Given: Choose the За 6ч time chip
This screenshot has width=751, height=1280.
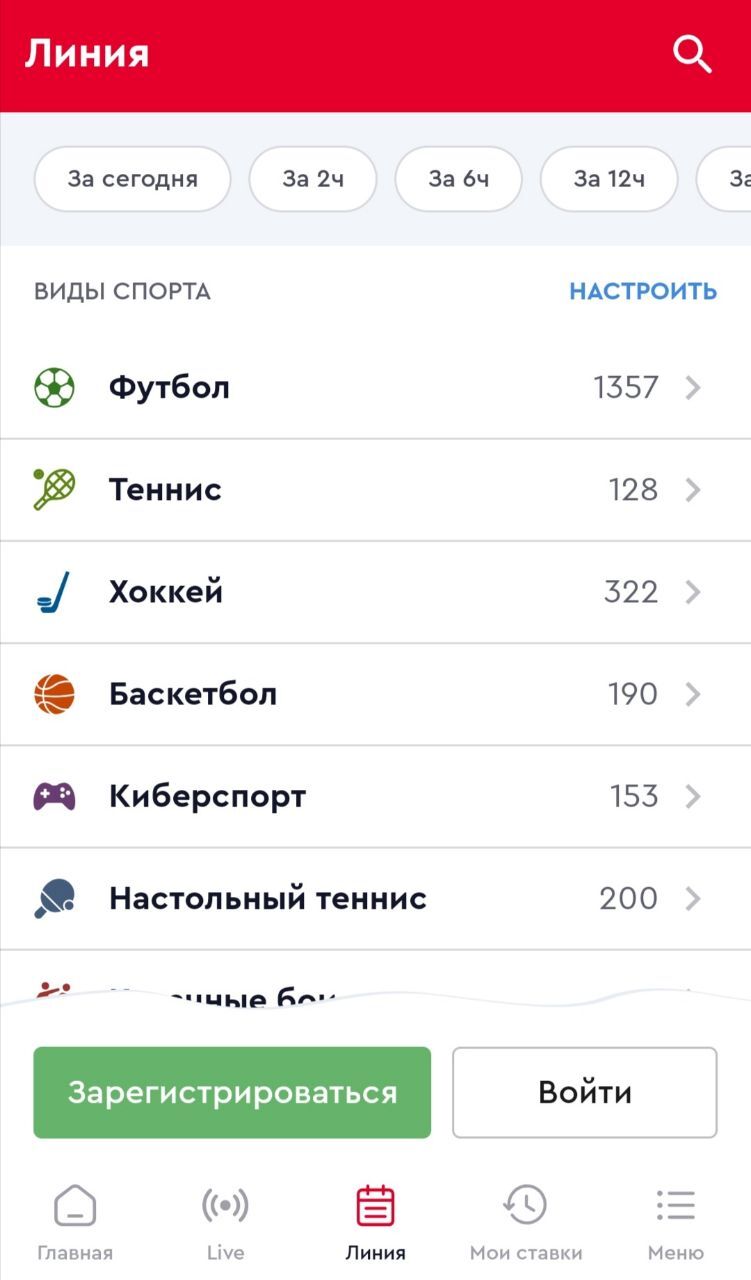Looking at the screenshot, I should (459, 179).
